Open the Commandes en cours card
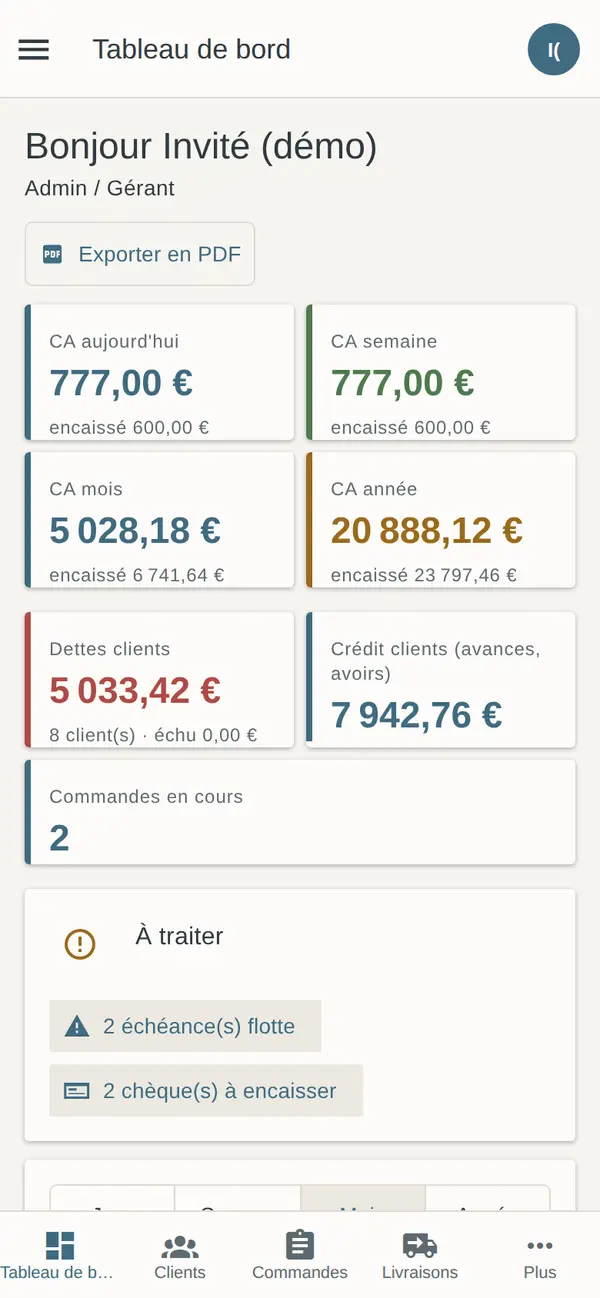Image resolution: width=600 pixels, height=1298 pixels. [300, 812]
